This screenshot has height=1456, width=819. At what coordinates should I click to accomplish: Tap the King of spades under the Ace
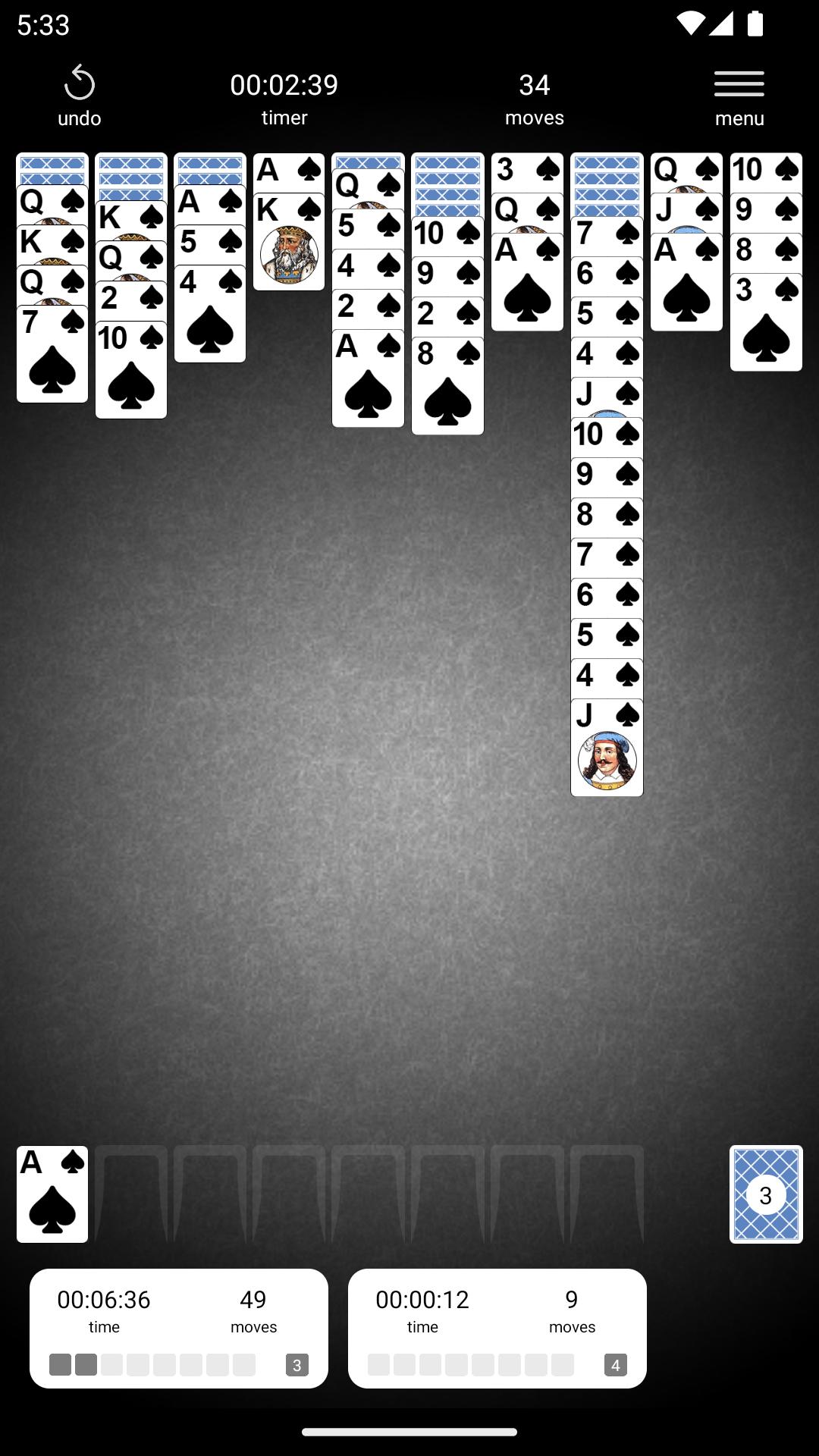click(x=289, y=242)
